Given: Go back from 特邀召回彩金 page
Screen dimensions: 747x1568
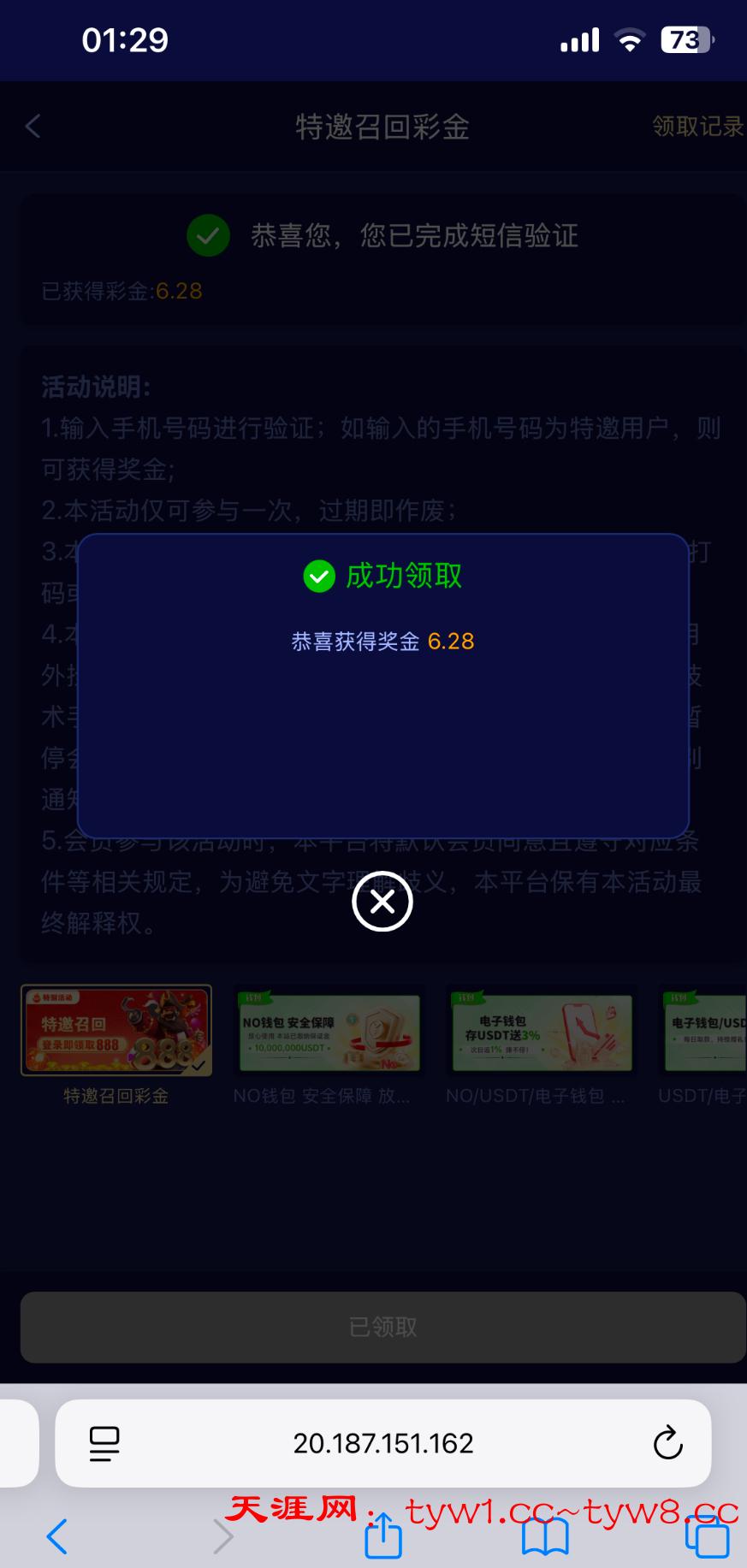Looking at the screenshot, I should coord(33,127).
